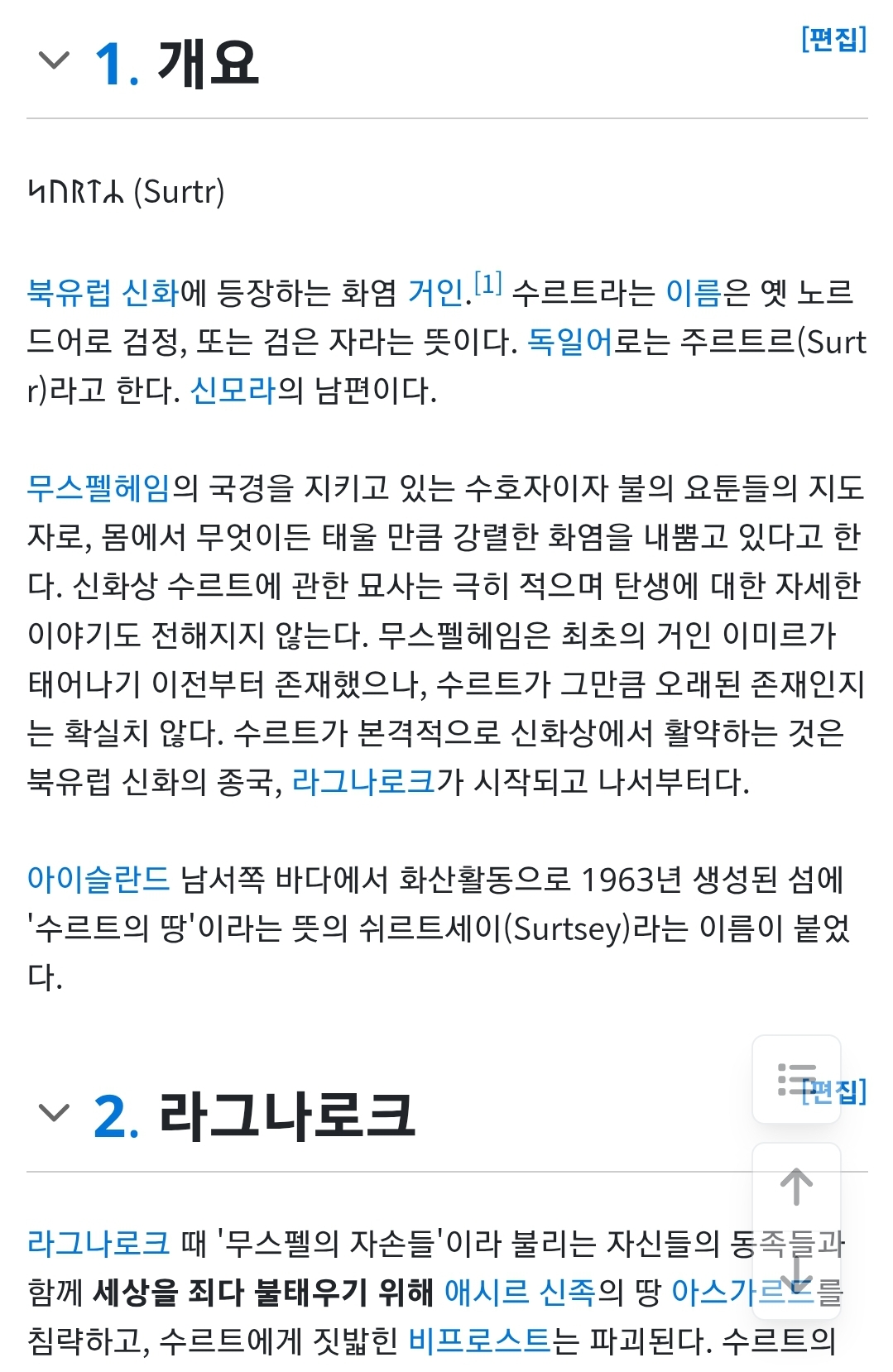Open the 거인 link
893x1372 pixels.
point(438,293)
